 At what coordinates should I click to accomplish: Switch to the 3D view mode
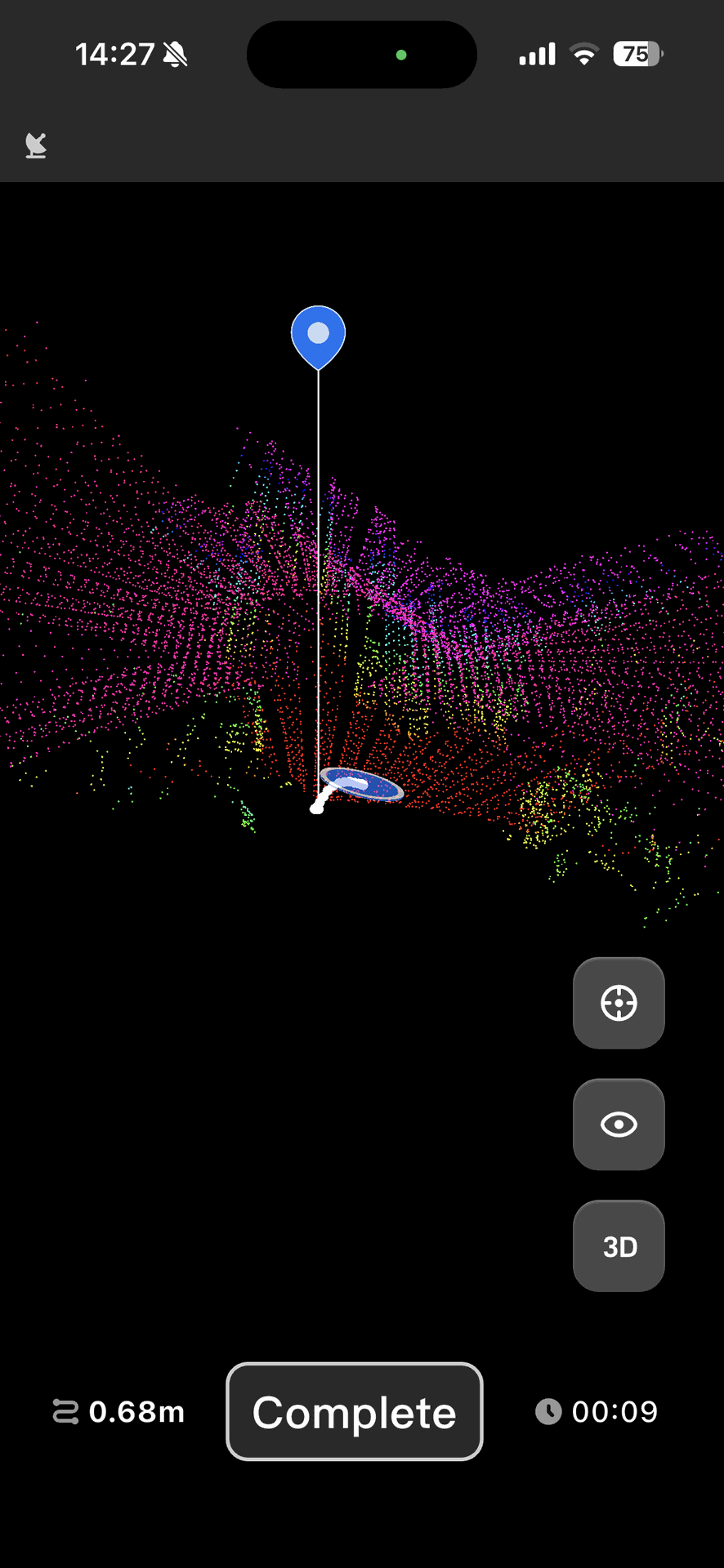pos(619,1246)
